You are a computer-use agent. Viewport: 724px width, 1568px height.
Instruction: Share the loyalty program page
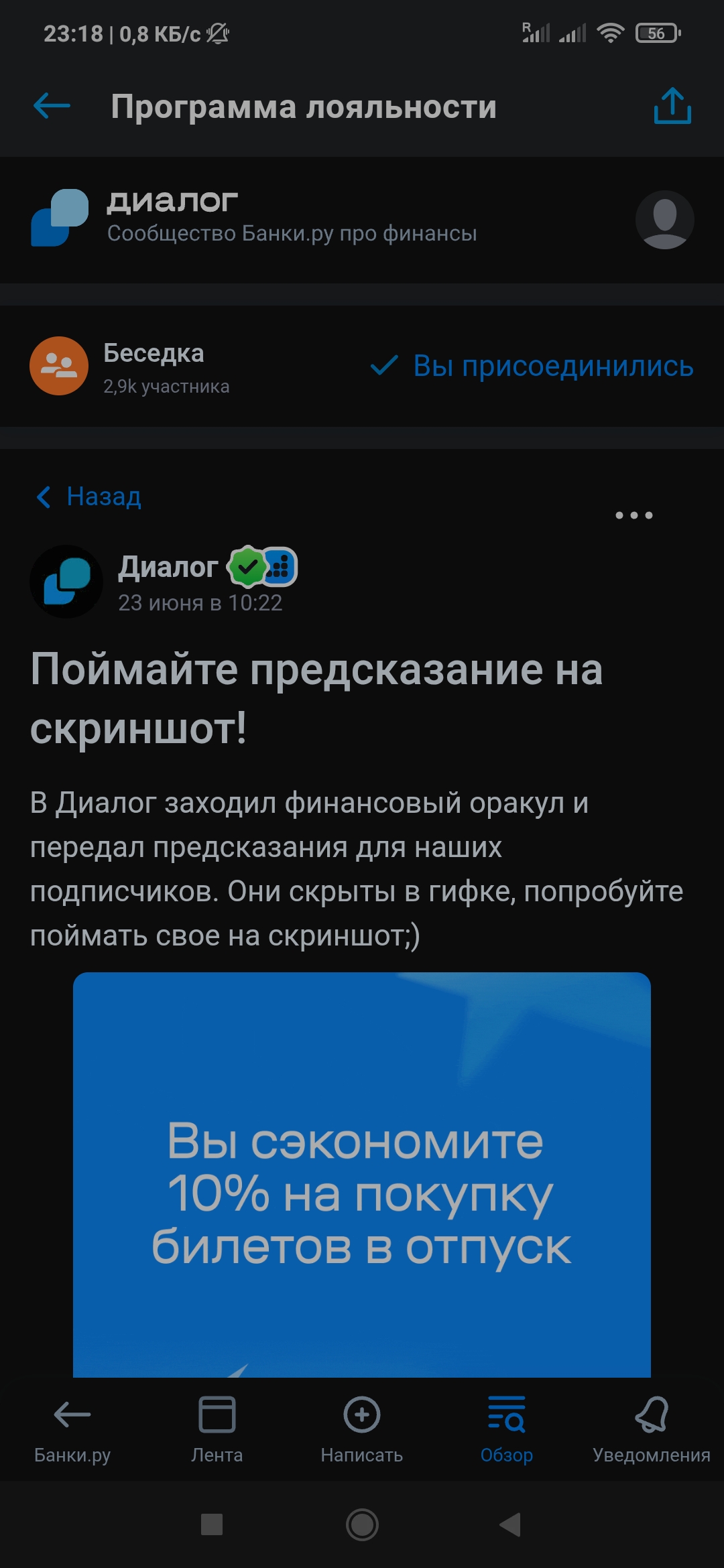click(672, 106)
